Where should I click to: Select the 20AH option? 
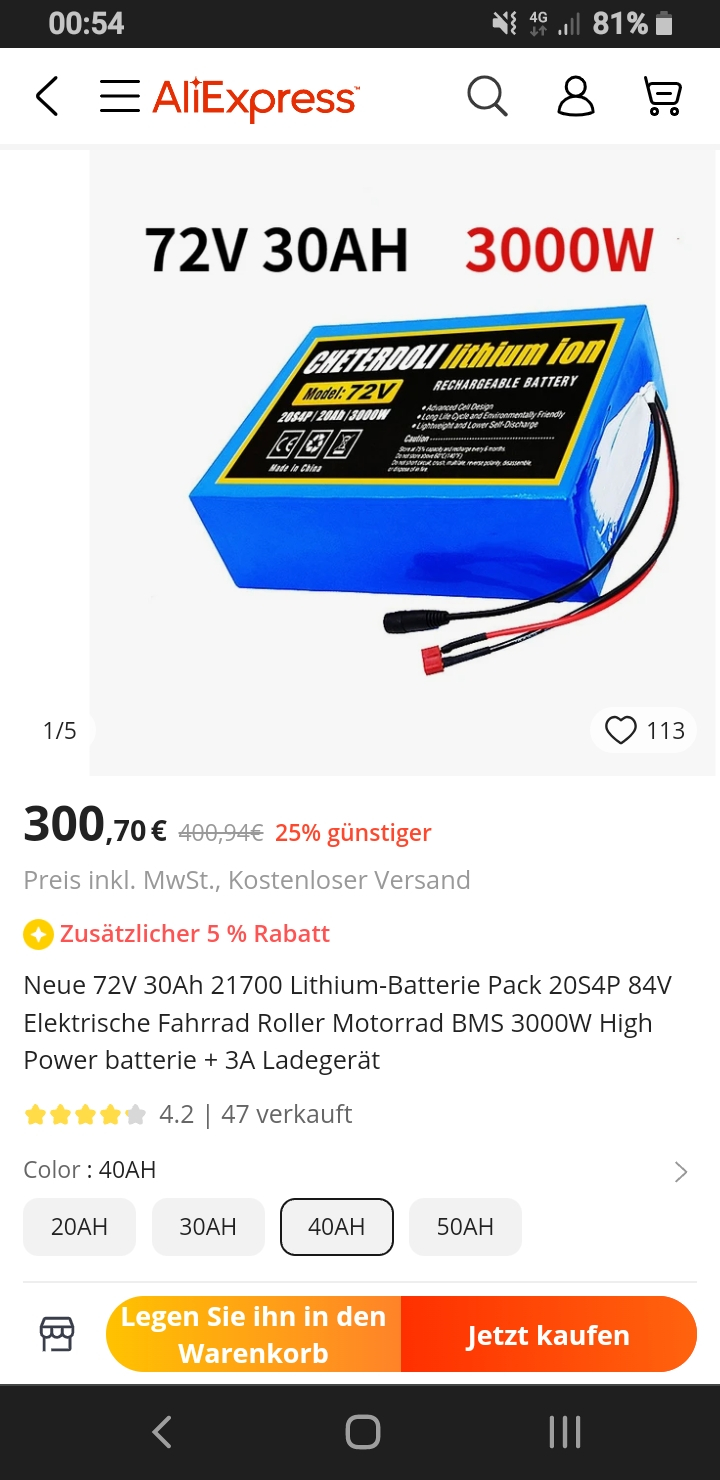79,1227
